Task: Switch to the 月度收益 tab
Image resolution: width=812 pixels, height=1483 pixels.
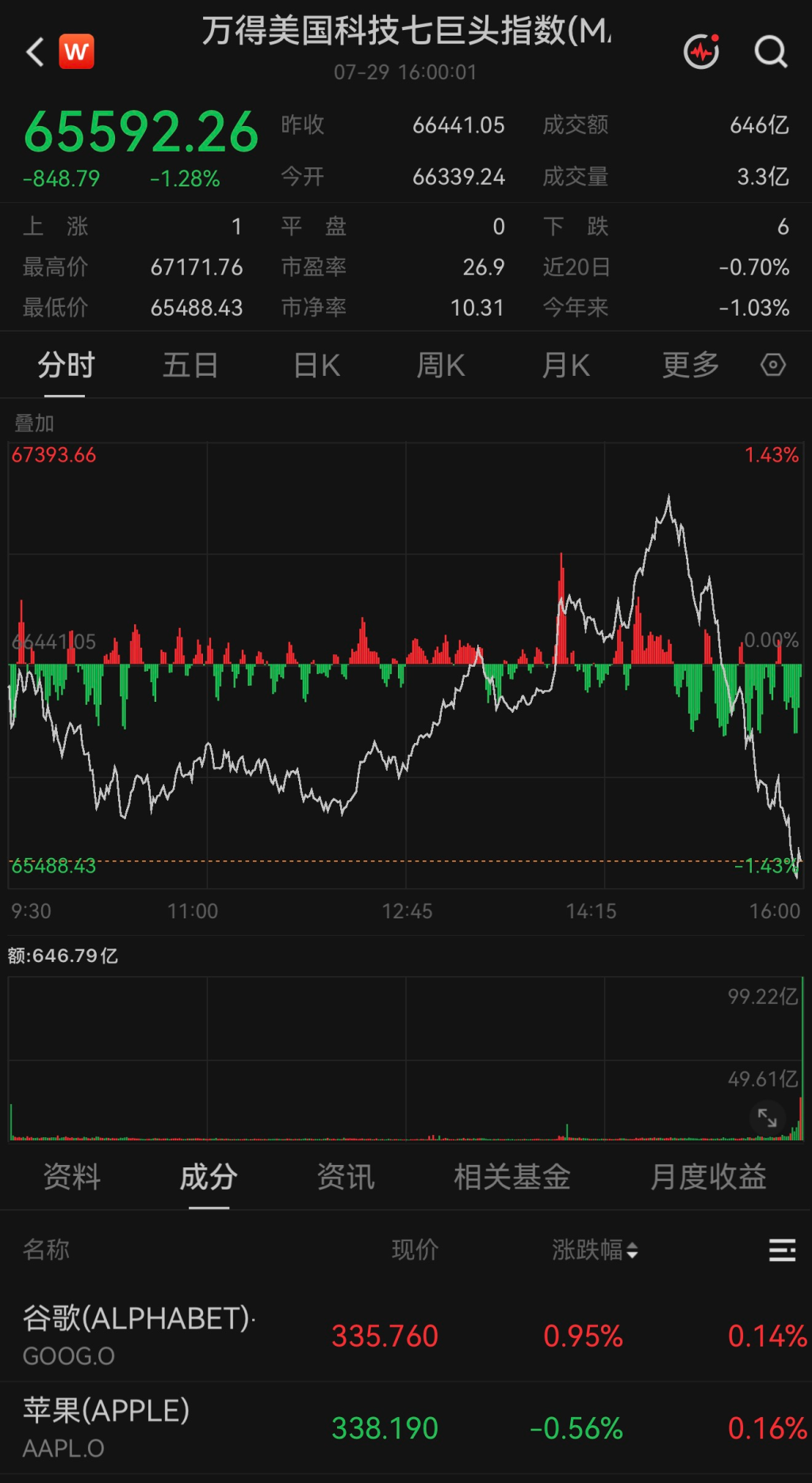Action: click(x=708, y=1177)
